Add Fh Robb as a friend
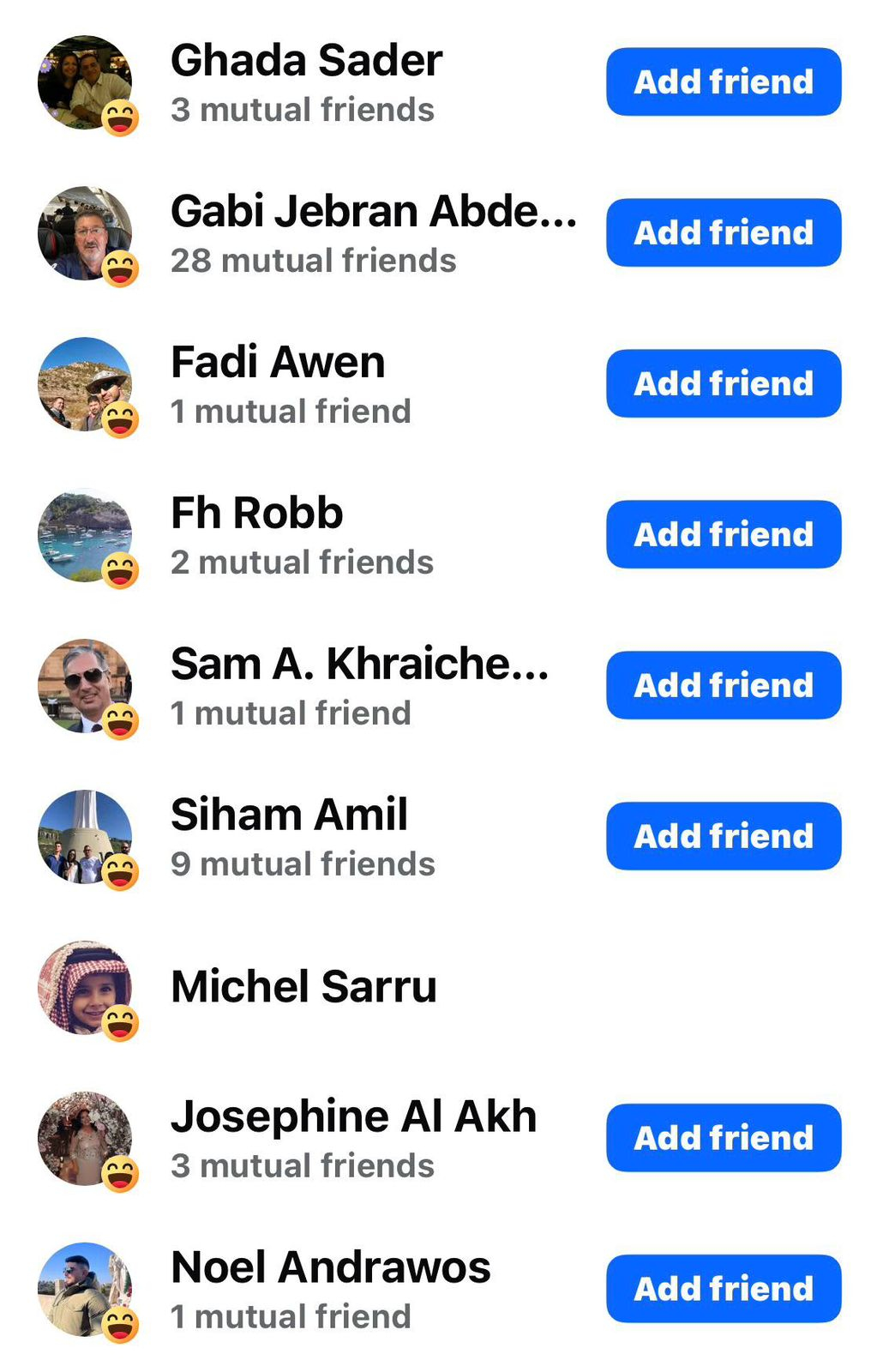 [723, 534]
